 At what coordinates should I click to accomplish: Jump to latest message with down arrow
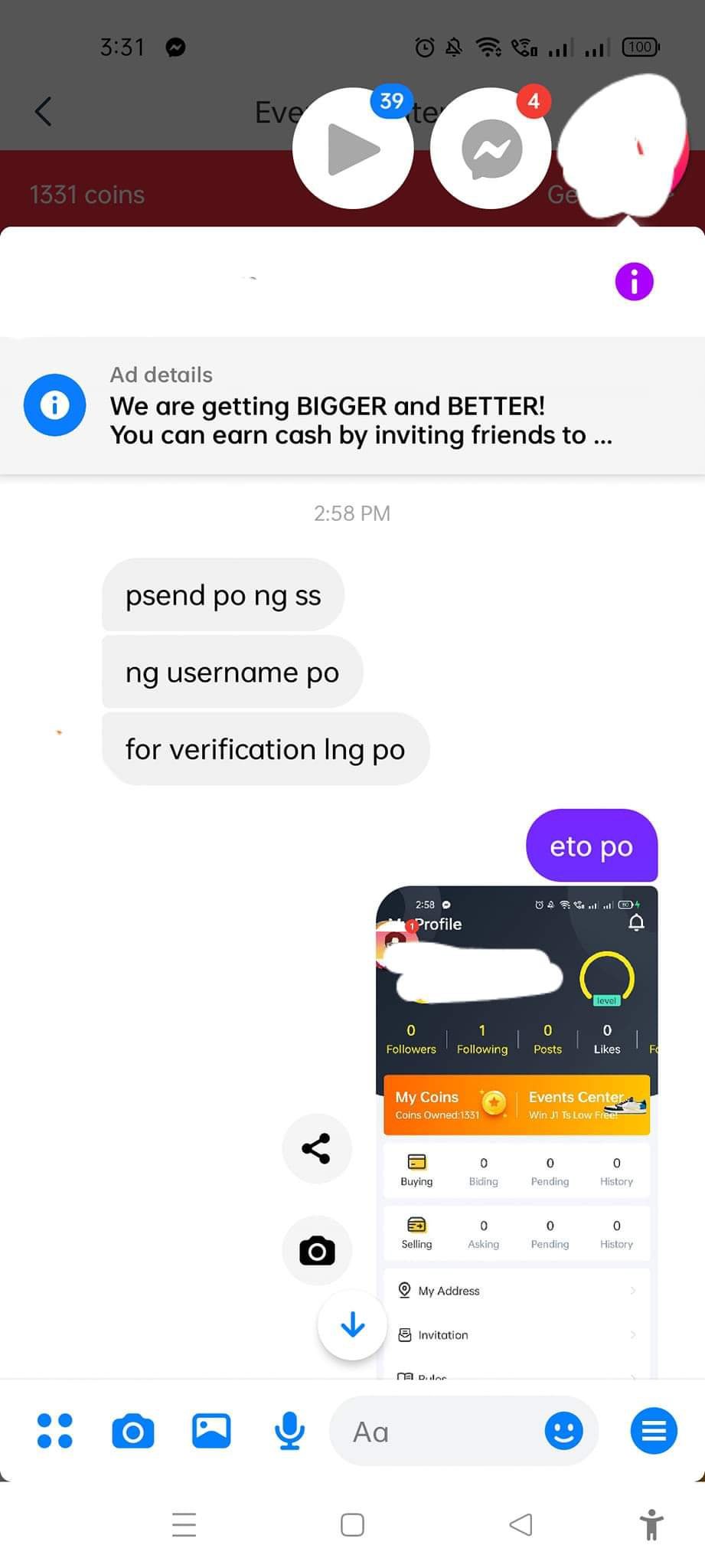[x=352, y=1324]
